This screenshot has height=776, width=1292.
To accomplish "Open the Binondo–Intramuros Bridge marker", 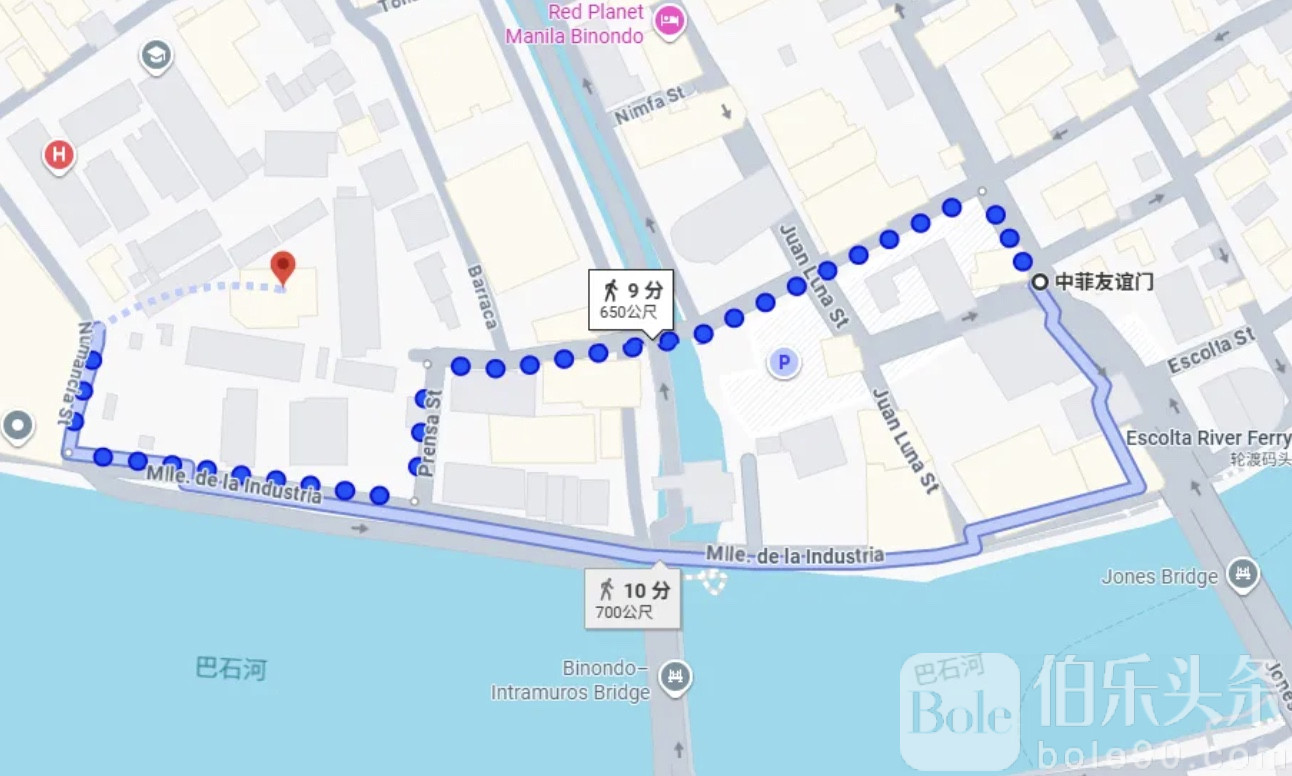I will click(677, 679).
